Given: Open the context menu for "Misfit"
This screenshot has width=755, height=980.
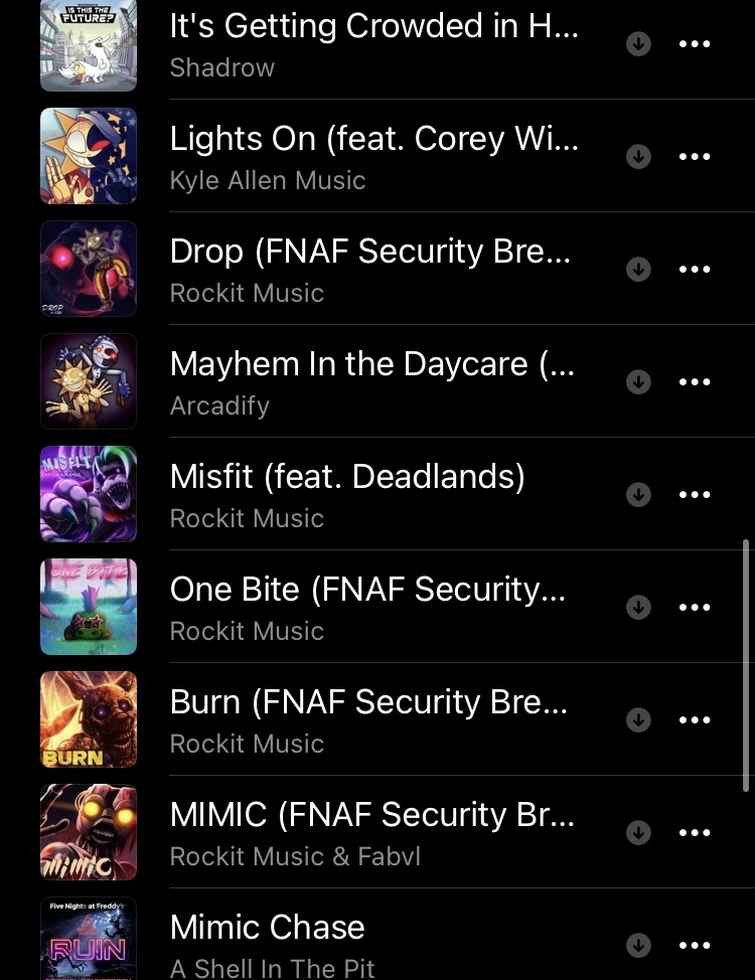Looking at the screenshot, I should click(x=694, y=494).
